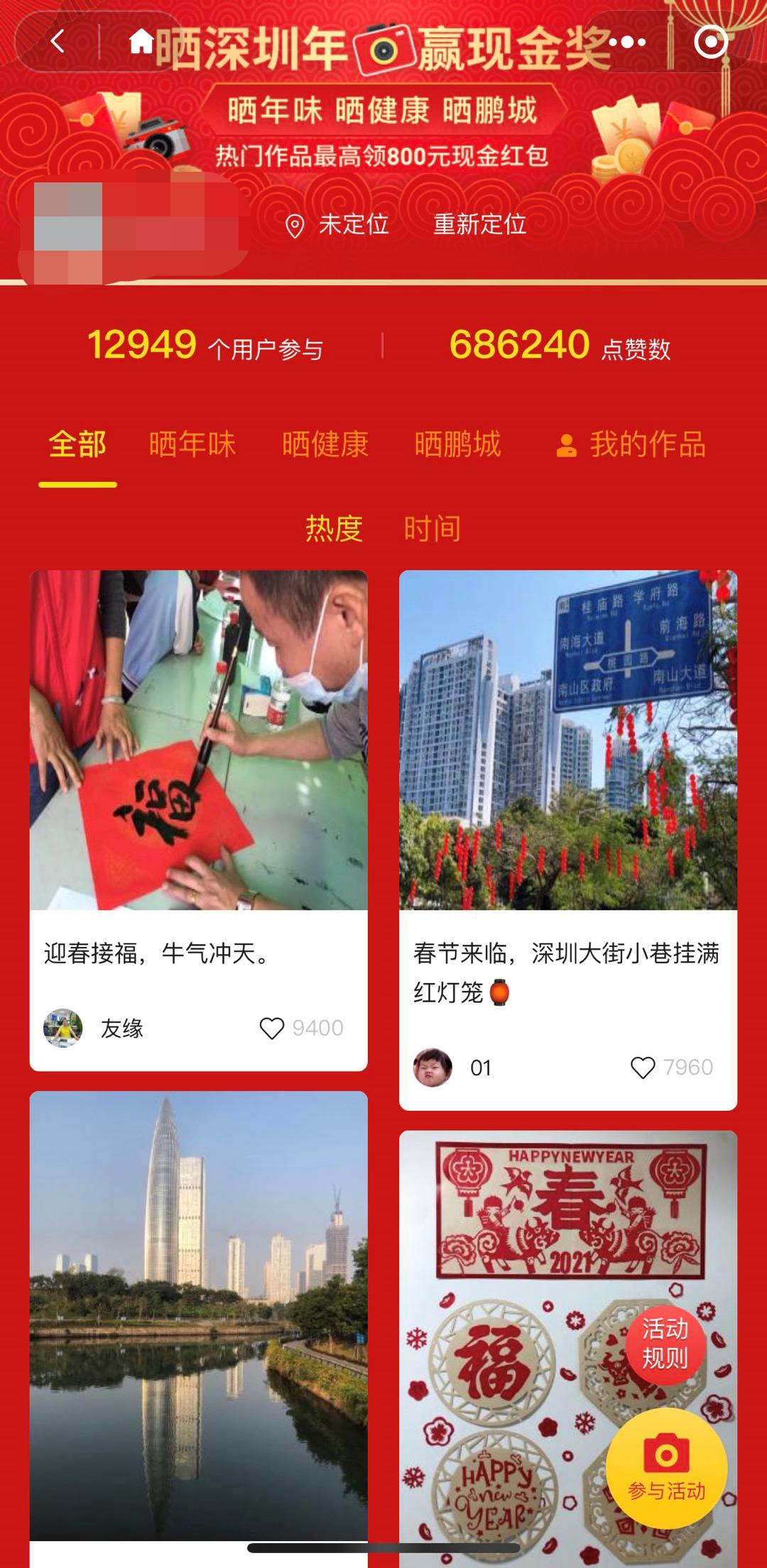Open the skyscraper reflection photo post
This screenshot has width=767, height=1568.
[x=198, y=1313]
